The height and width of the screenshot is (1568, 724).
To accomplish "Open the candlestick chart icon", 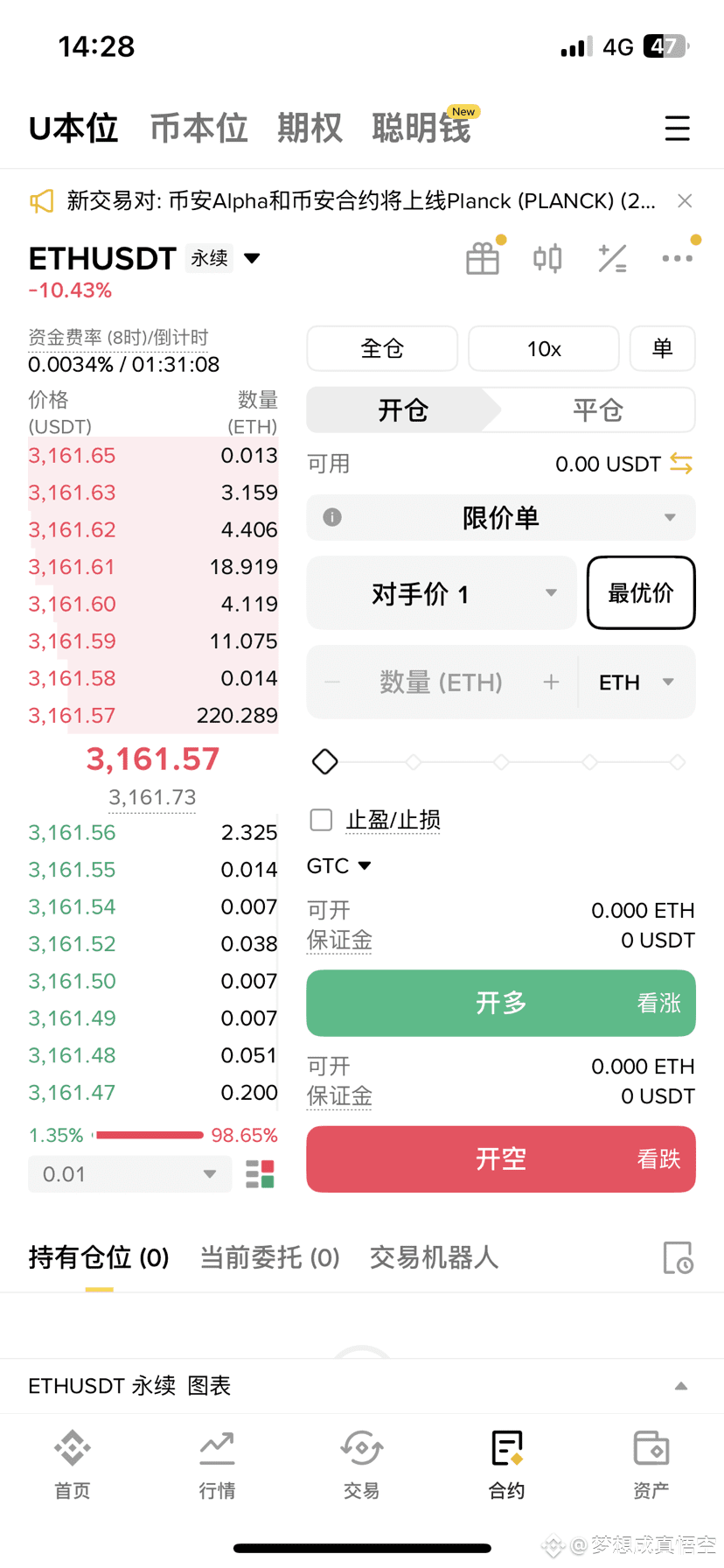I will [547, 258].
